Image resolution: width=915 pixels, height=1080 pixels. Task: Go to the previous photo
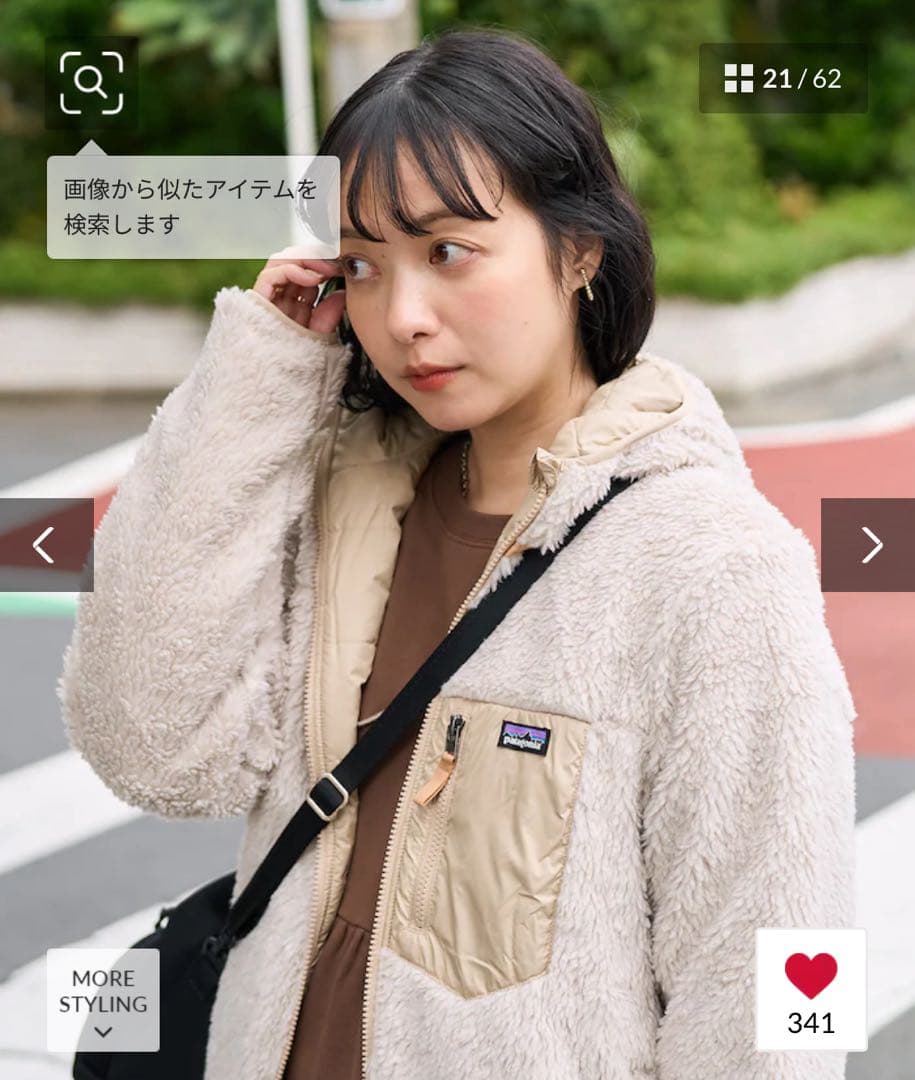point(45,545)
